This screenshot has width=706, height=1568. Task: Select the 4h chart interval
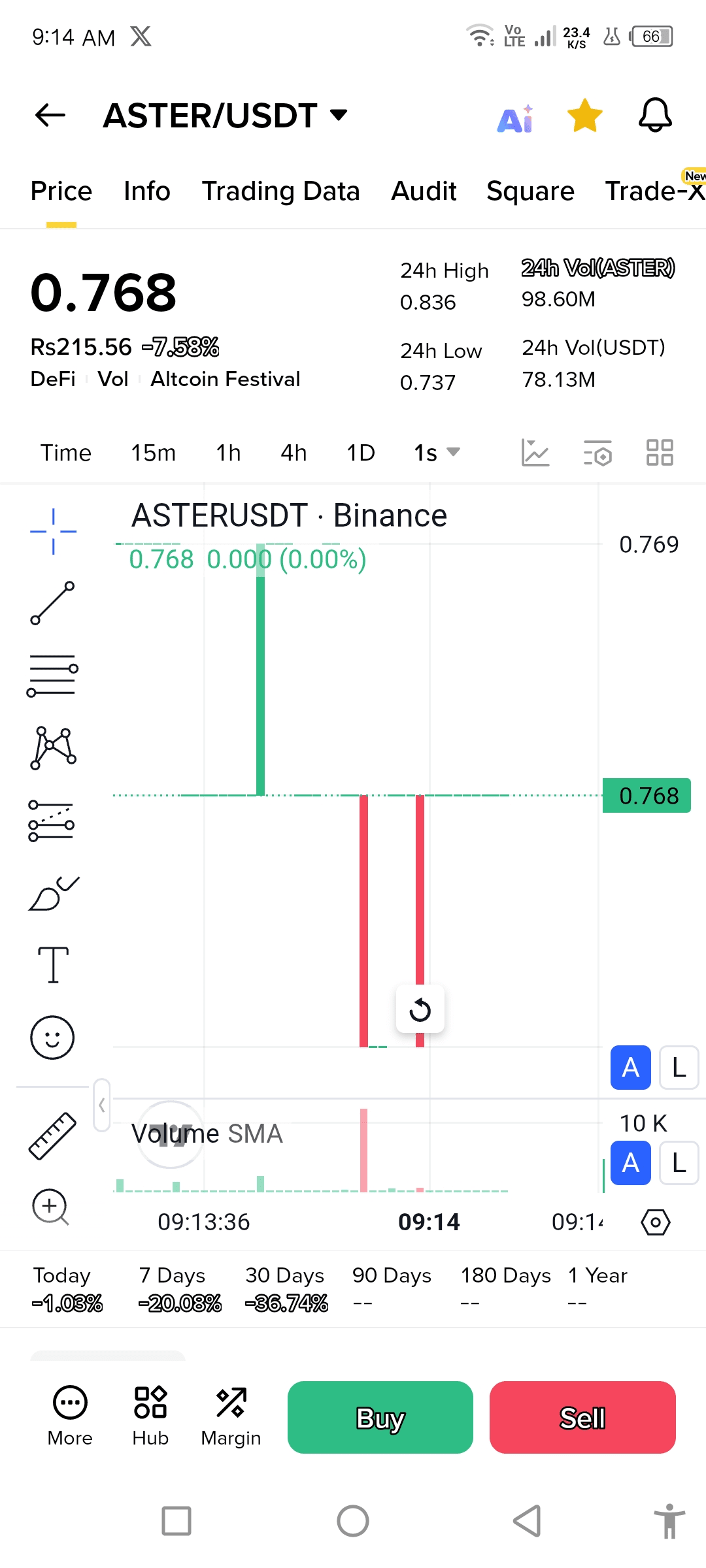(294, 453)
